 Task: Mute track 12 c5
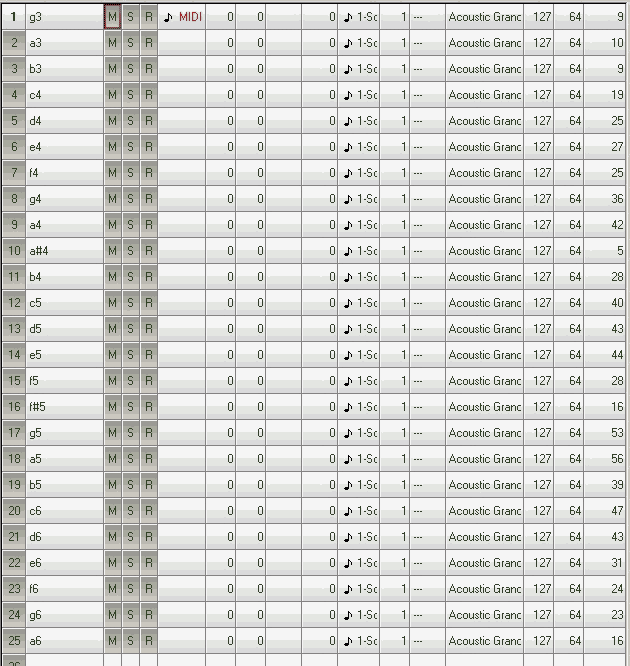tap(112, 303)
